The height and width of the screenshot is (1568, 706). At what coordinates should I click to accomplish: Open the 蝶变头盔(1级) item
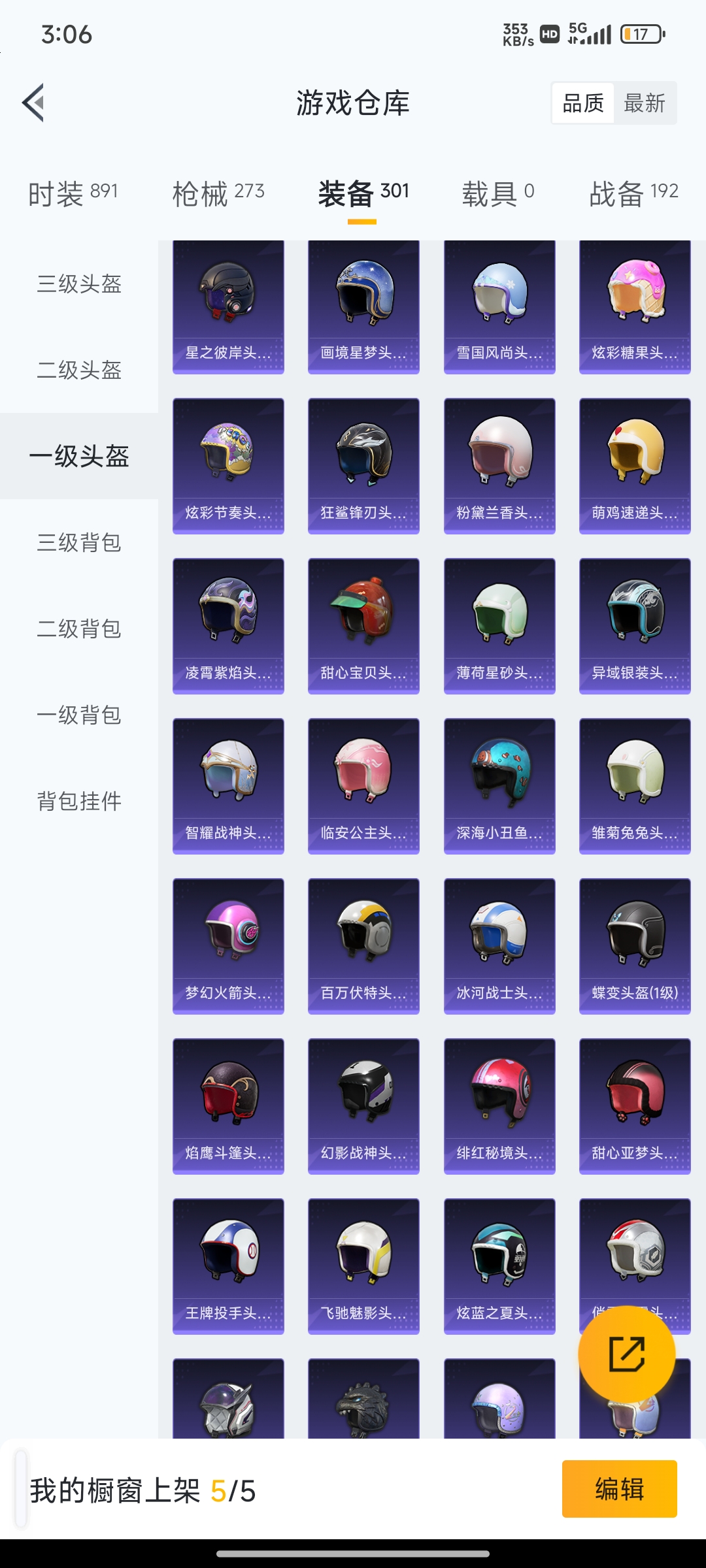coord(635,945)
